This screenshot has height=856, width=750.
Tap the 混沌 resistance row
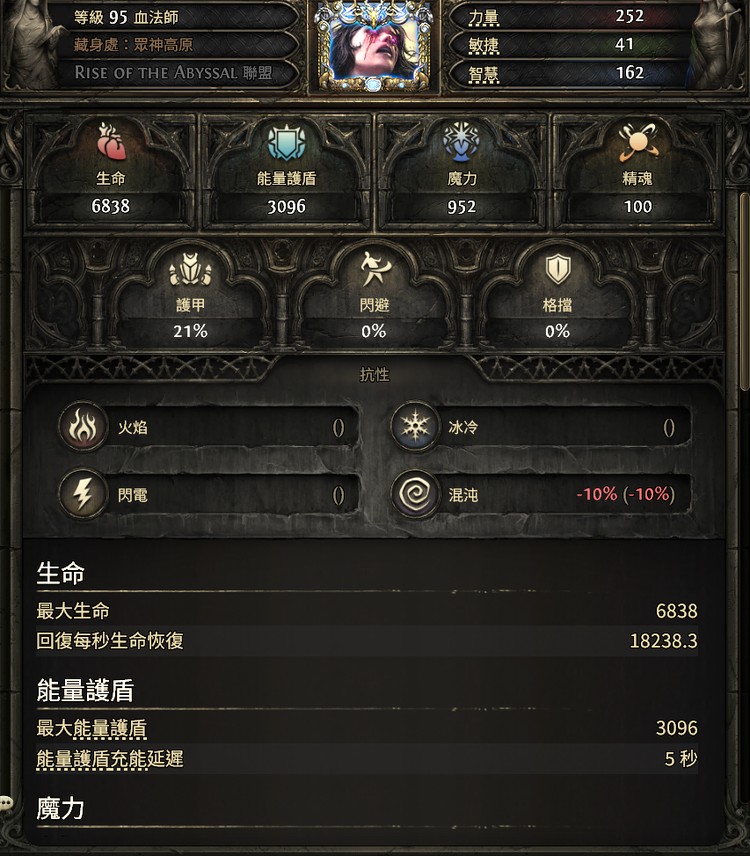(540, 494)
